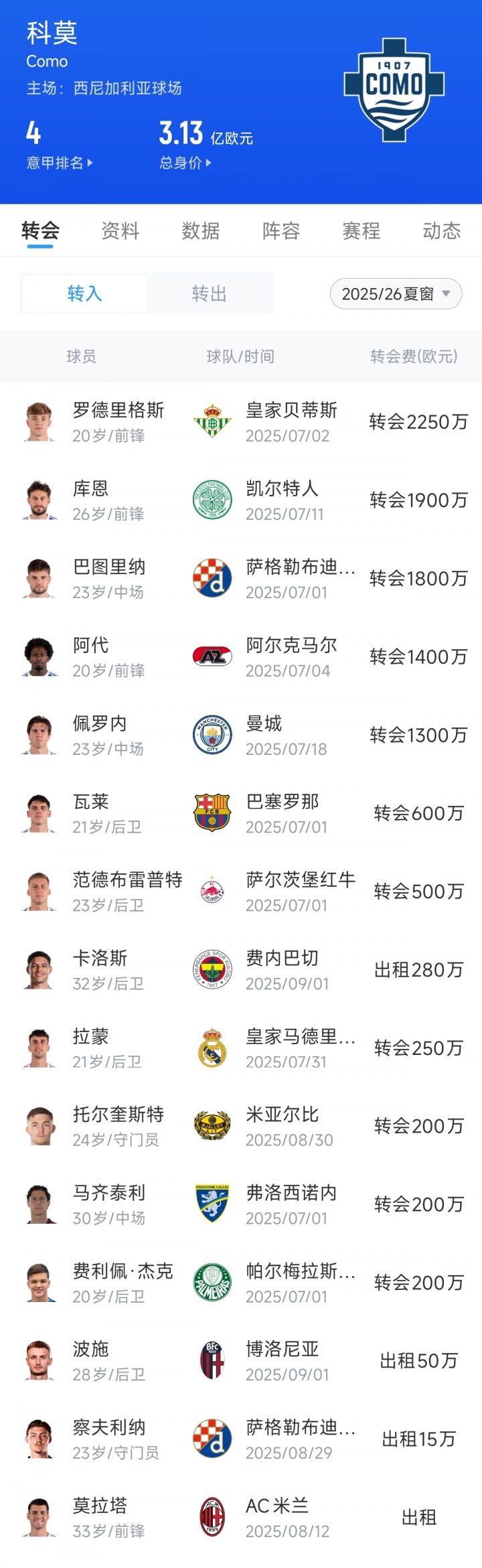Open the 阵容 squad tab
482x1568 pixels.
point(281,231)
